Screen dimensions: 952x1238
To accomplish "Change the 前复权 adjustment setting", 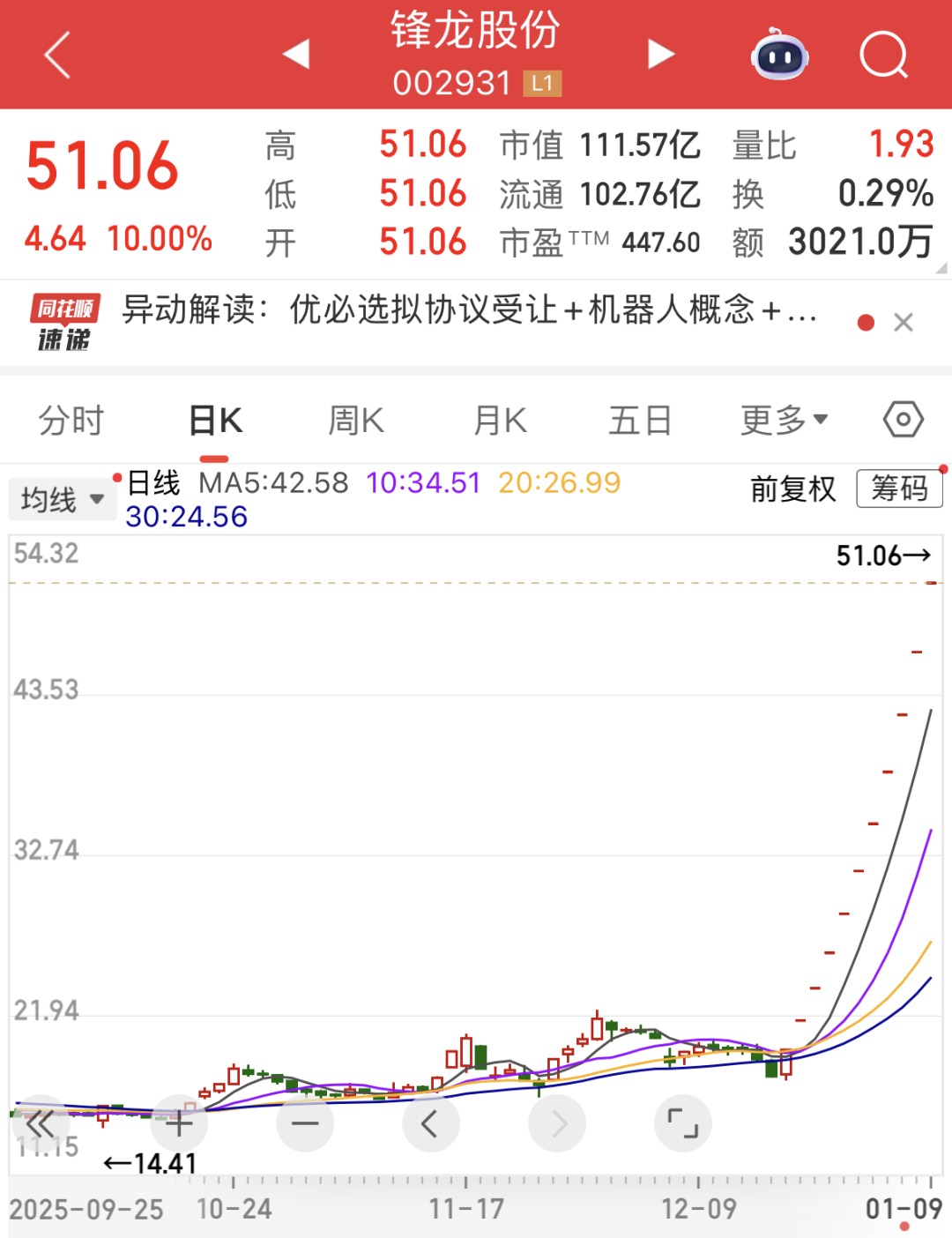I will coord(792,488).
